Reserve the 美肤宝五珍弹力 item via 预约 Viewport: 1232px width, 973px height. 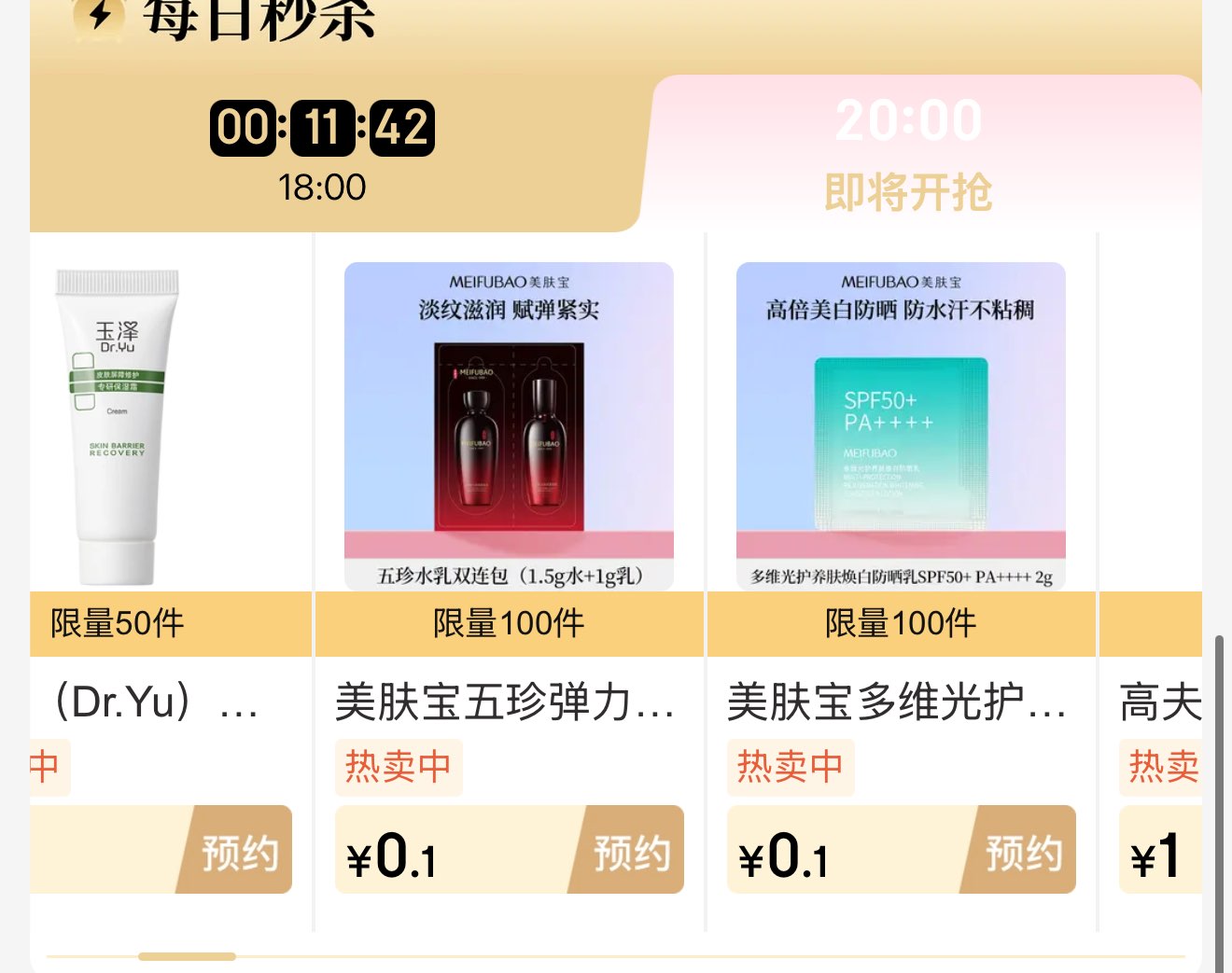pos(631,851)
